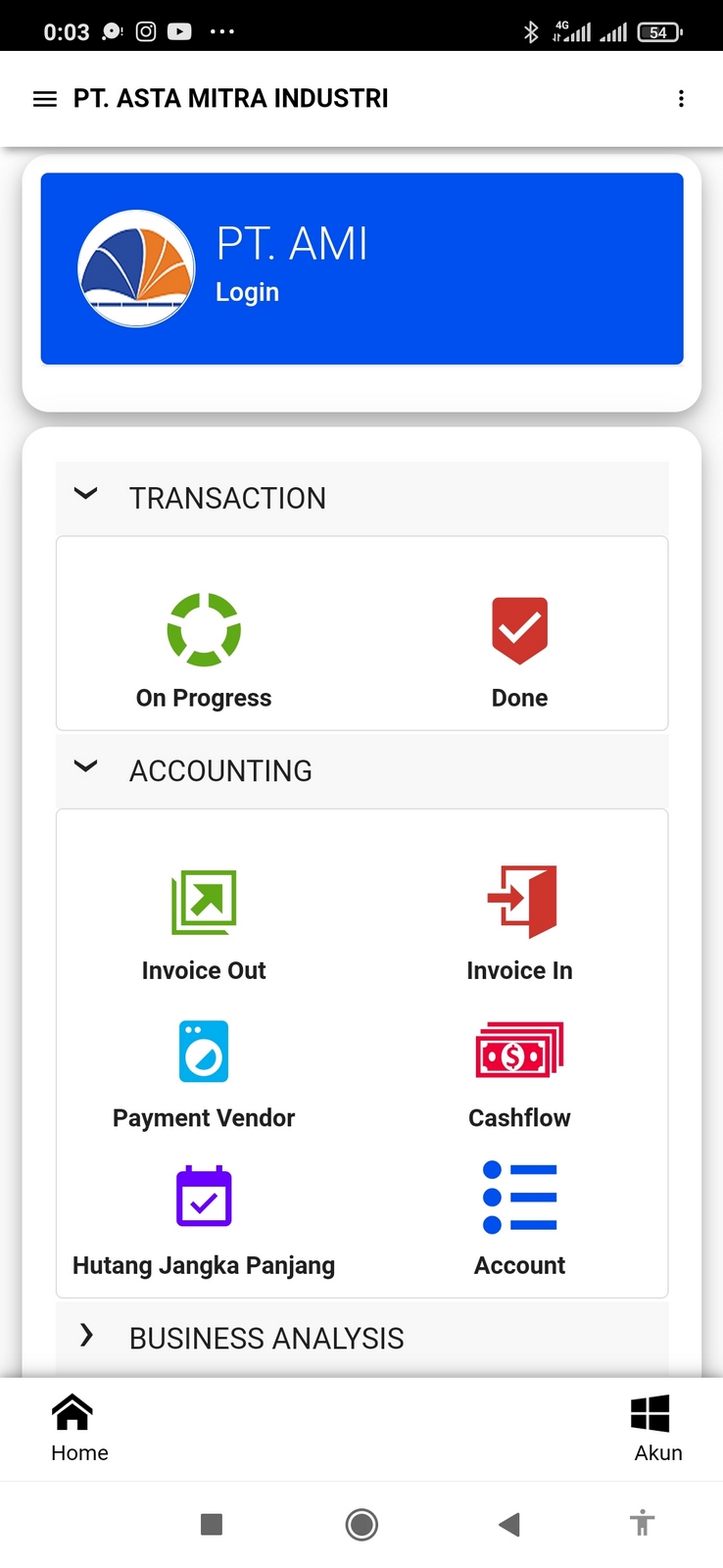Open the Cashflow page
723x1568 pixels.
pos(519,1072)
